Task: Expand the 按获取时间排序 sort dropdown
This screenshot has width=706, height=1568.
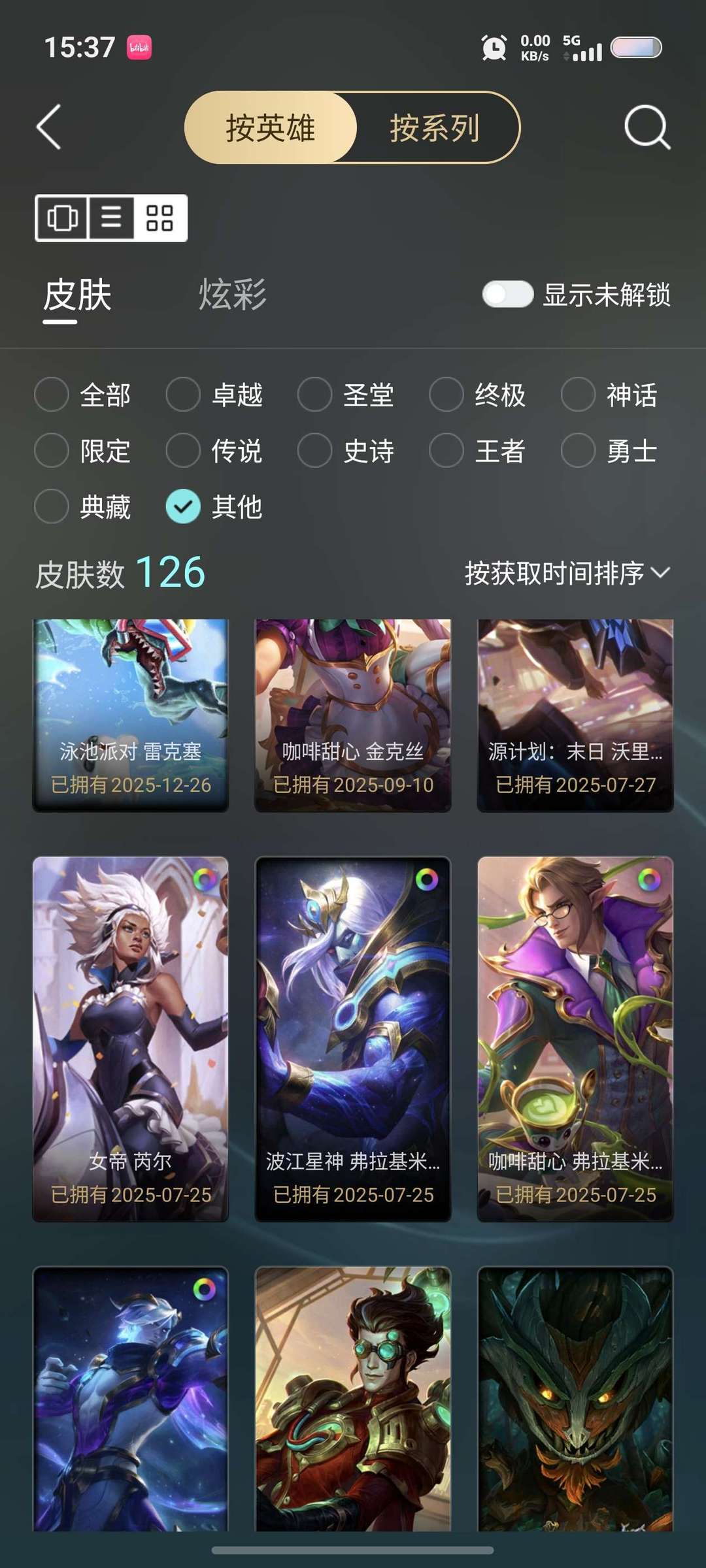Action: click(x=567, y=573)
